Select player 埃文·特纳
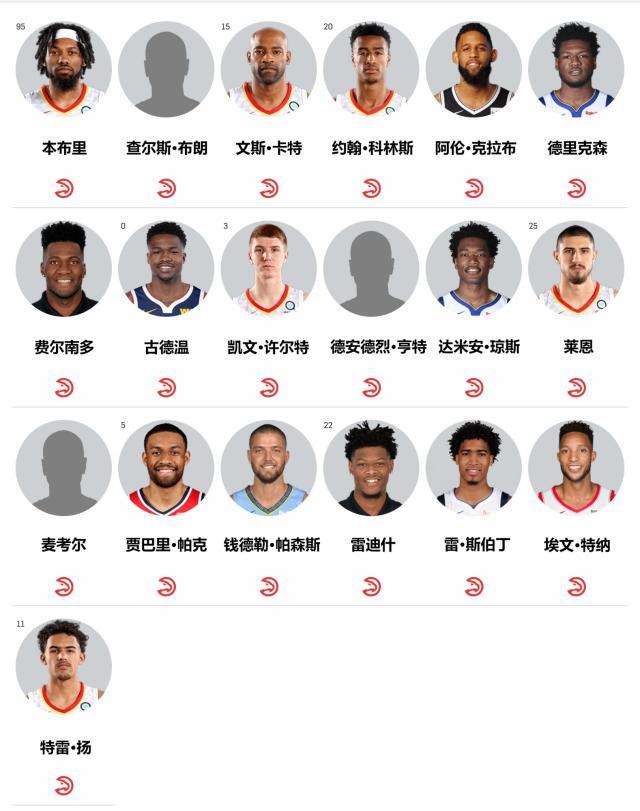This screenshot has width=640, height=811. tap(576, 467)
